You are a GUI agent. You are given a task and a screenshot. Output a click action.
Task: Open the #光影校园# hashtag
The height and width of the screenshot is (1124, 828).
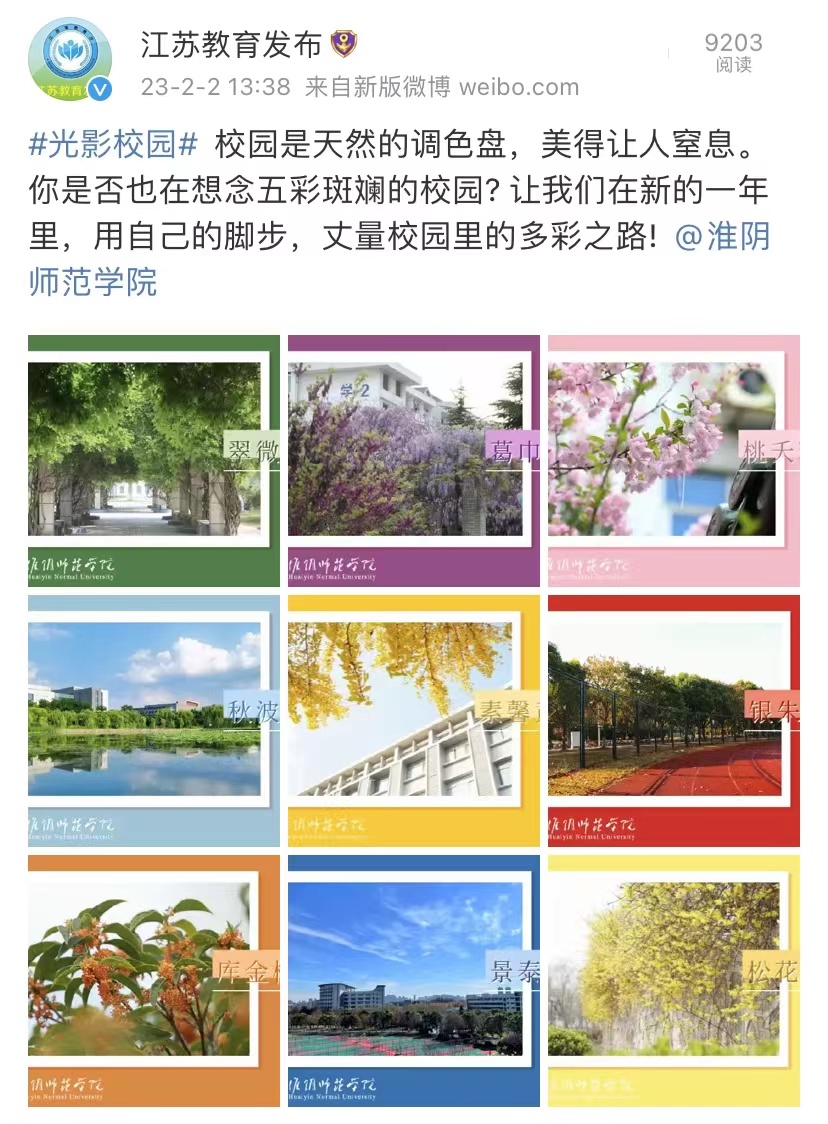113,144
